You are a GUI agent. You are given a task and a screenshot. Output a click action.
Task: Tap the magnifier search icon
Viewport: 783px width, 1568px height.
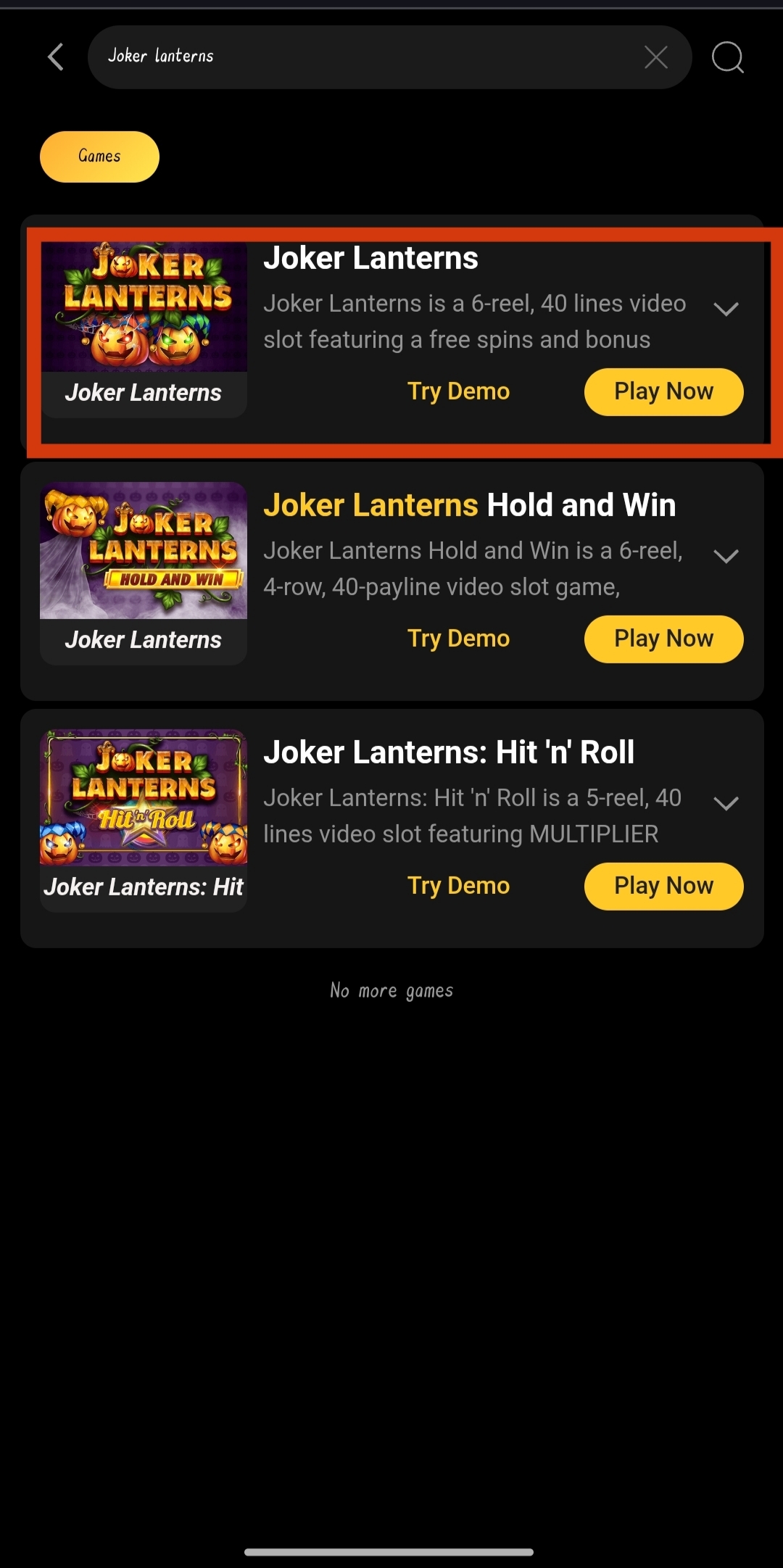(727, 57)
